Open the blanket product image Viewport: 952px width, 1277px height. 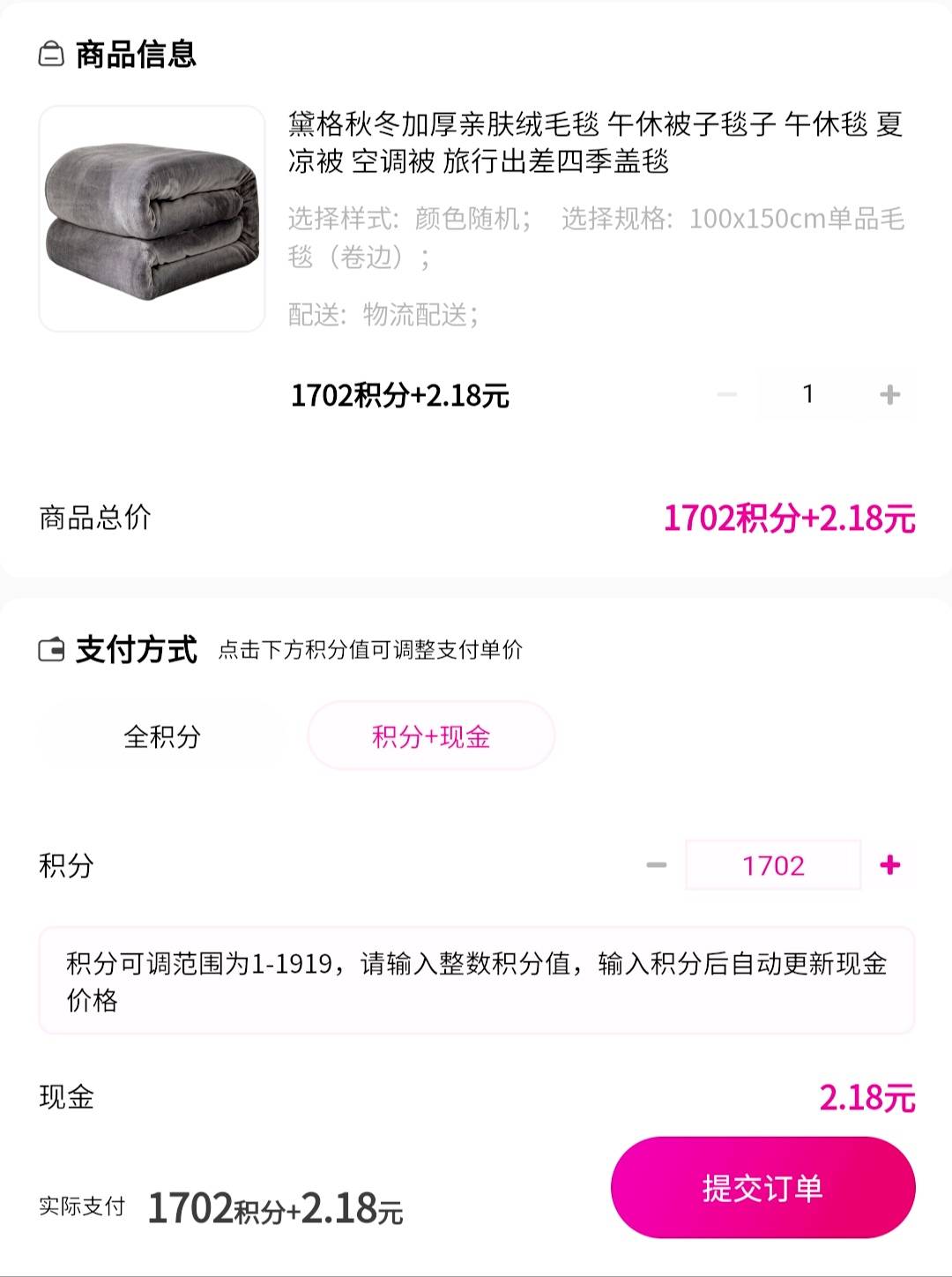[152, 219]
